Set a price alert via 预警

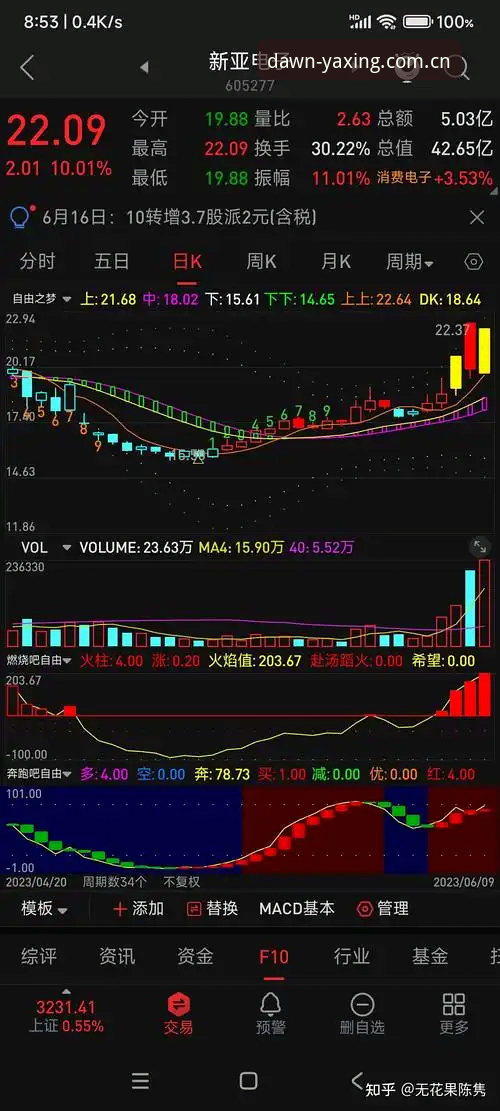pyautogui.click(x=271, y=1013)
